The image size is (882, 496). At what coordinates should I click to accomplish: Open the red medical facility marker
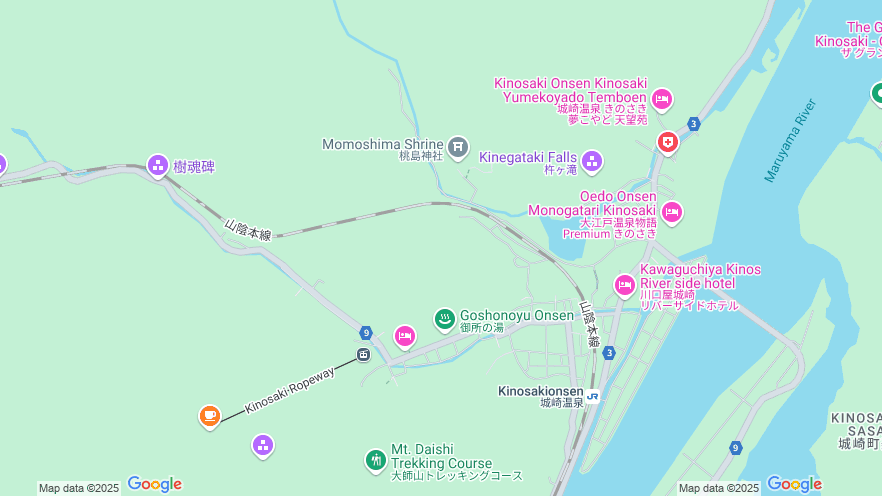pyautogui.click(x=667, y=143)
